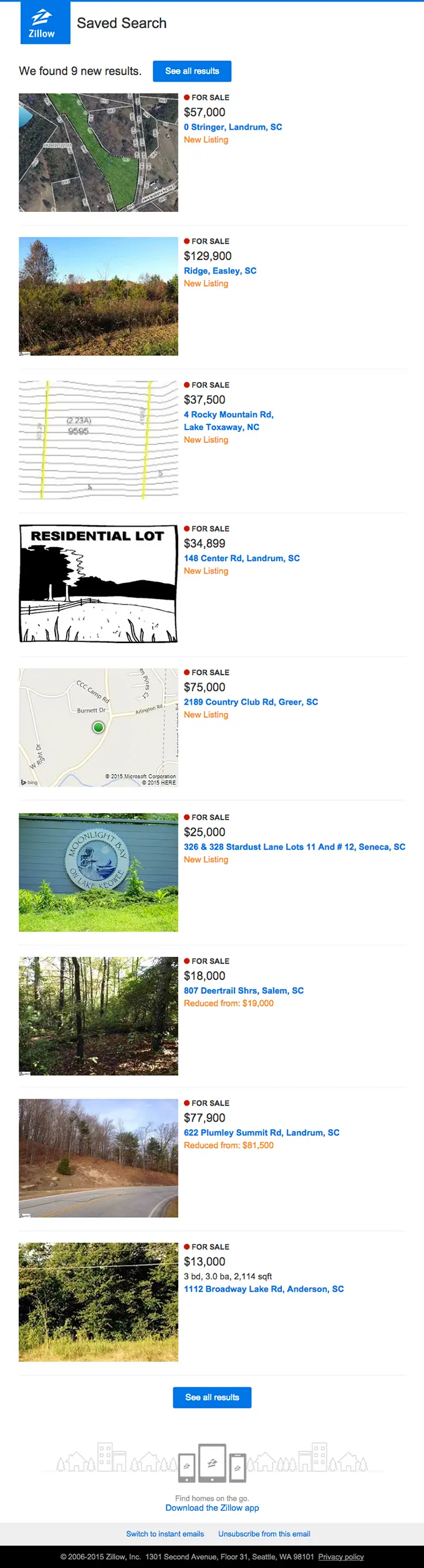The height and width of the screenshot is (1568, 424).
Task: View 1112 Broadway Lake Rd, Anderson listing
Action: 264,1289
